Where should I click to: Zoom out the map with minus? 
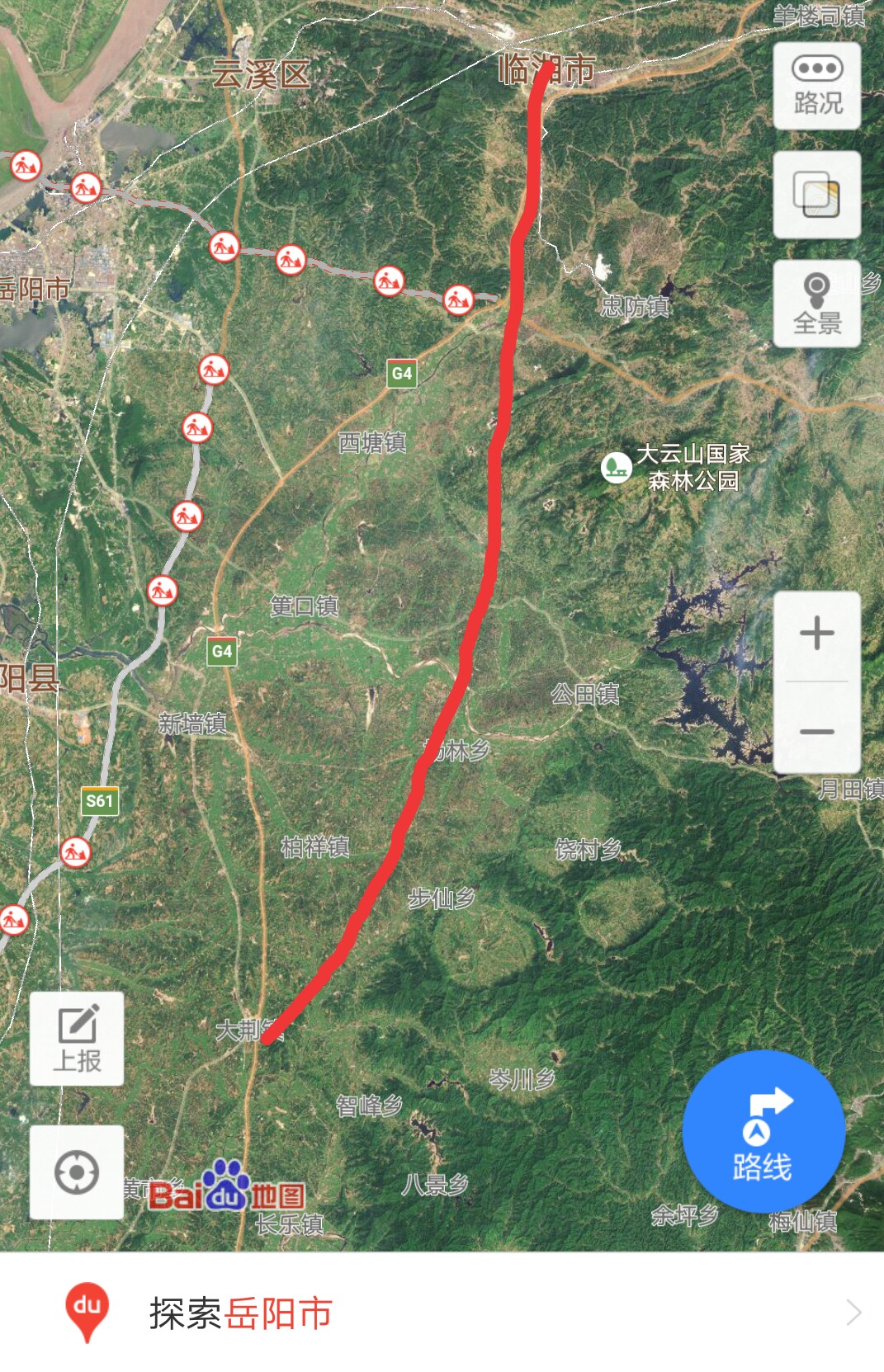point(816,731)
